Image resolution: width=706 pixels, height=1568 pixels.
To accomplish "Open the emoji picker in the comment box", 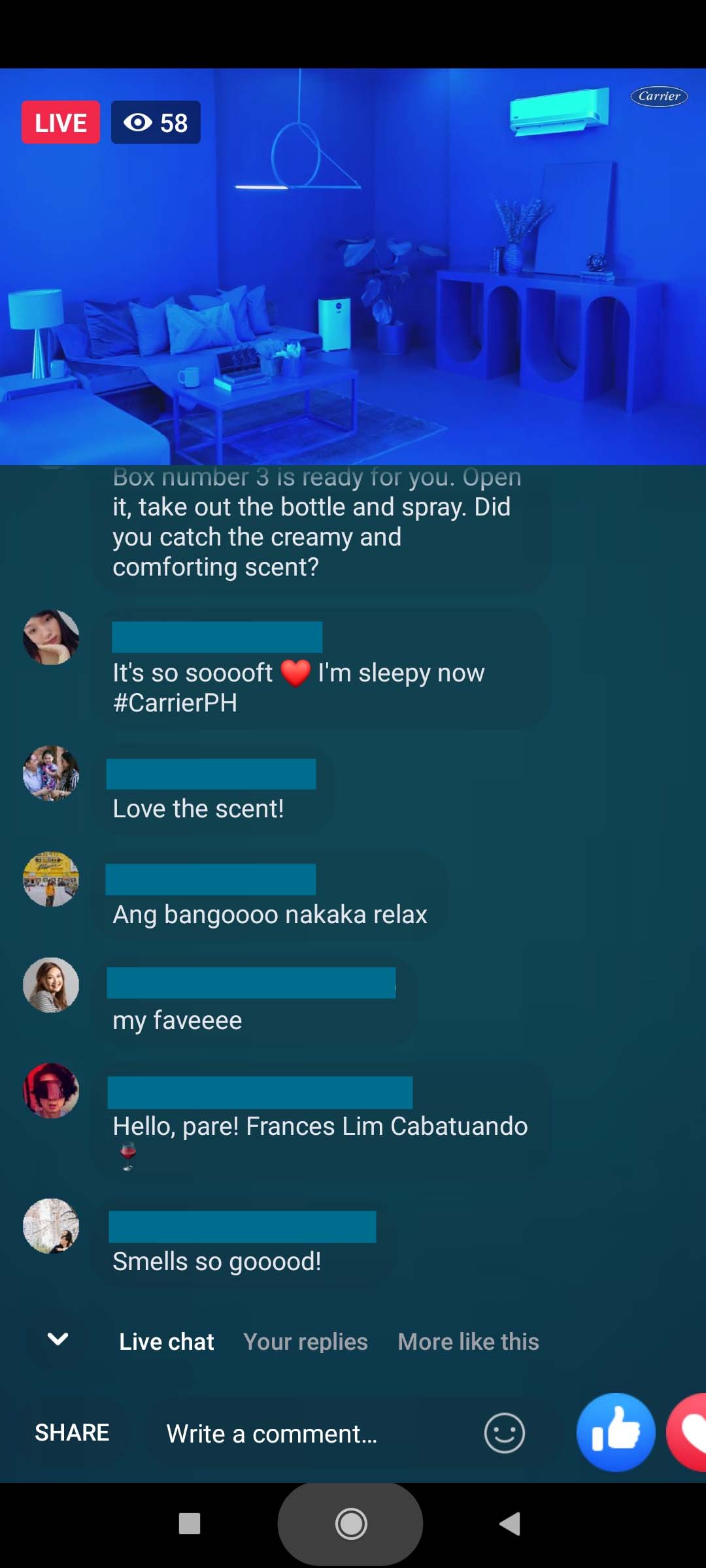I will point(504,1433).
